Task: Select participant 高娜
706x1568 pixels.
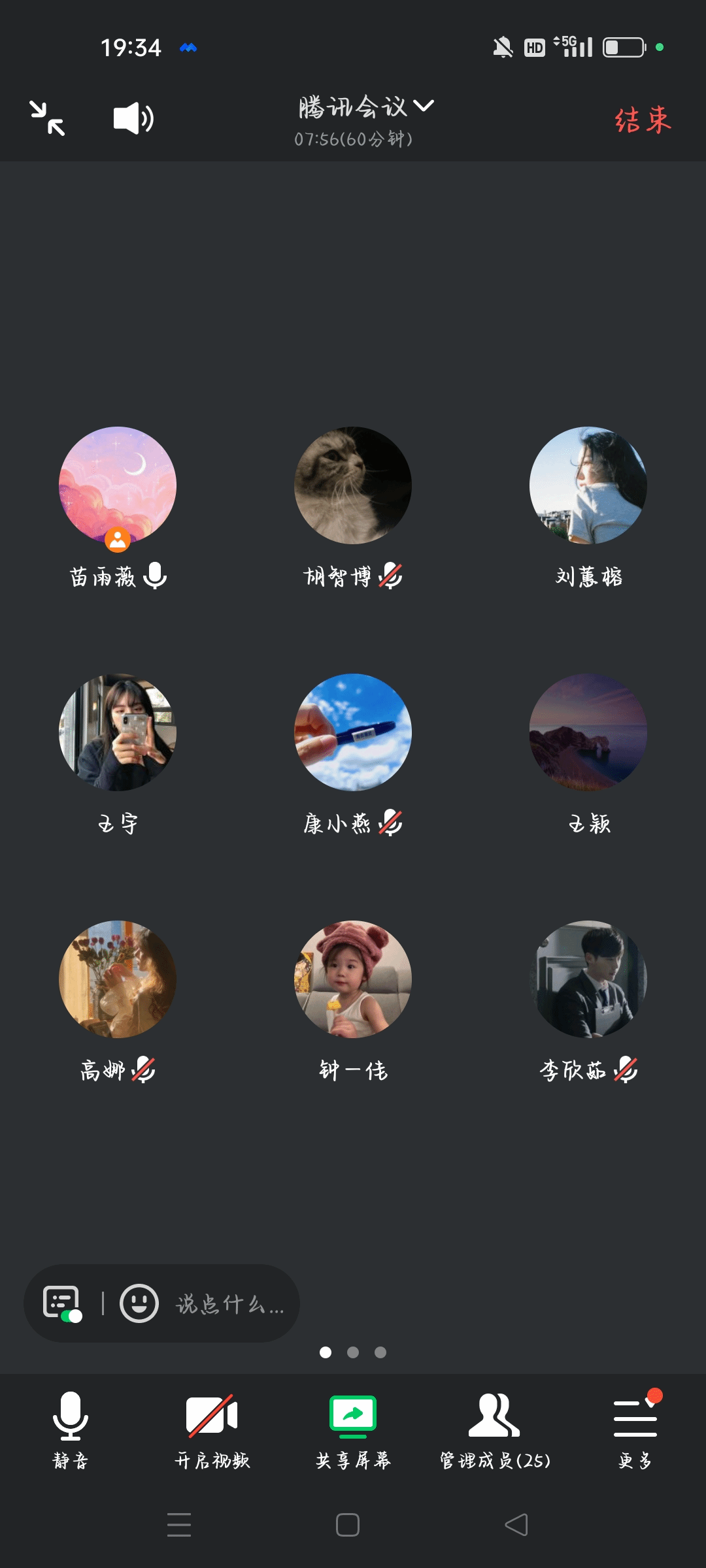Action: [x=118, y=979]
